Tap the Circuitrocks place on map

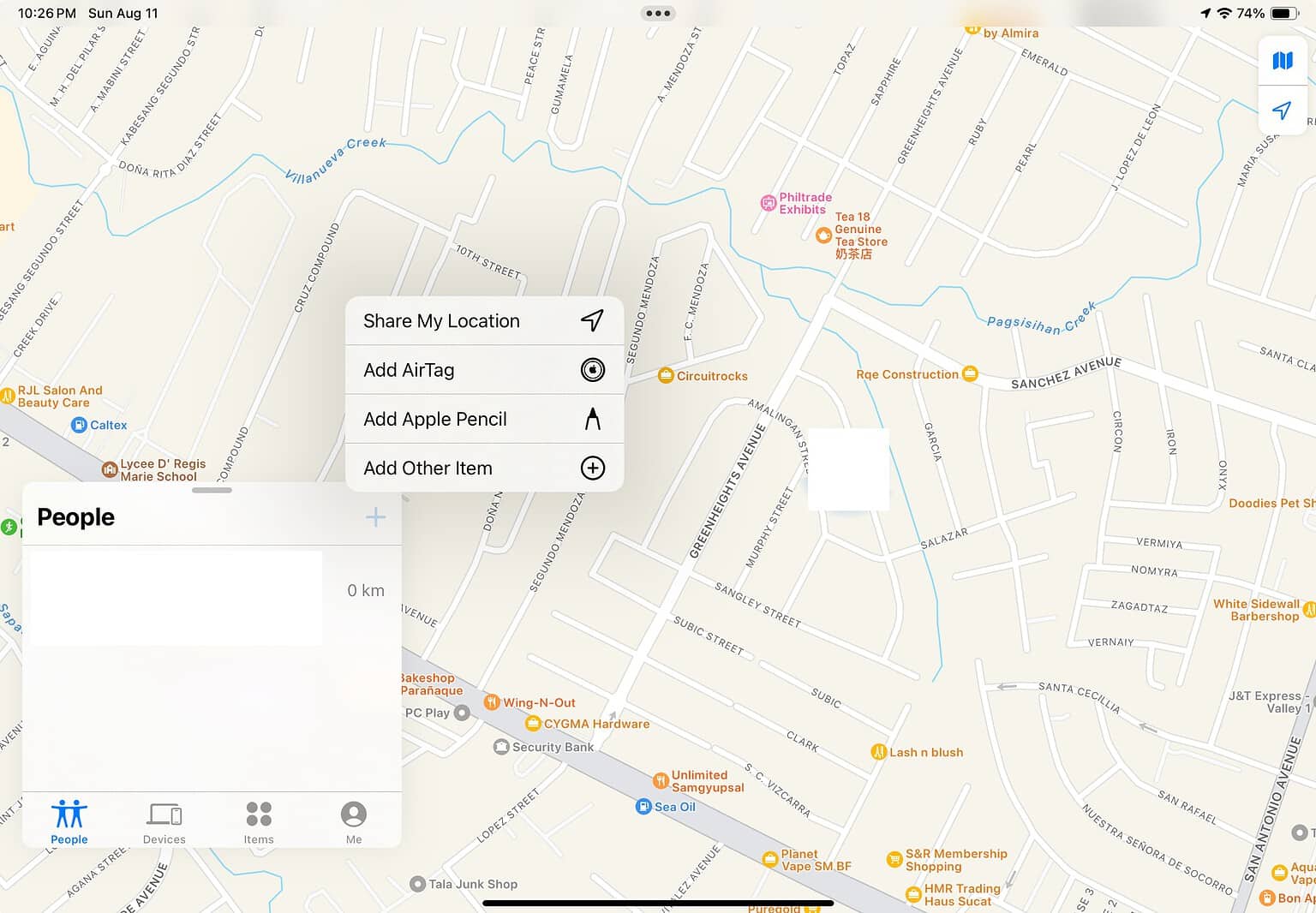tap(666, 375)
